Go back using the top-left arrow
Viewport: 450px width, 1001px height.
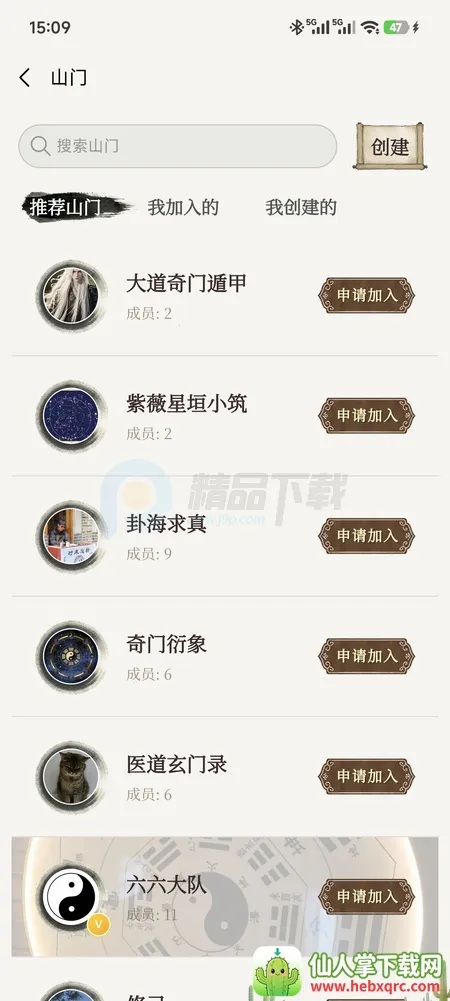pos(24,78)
